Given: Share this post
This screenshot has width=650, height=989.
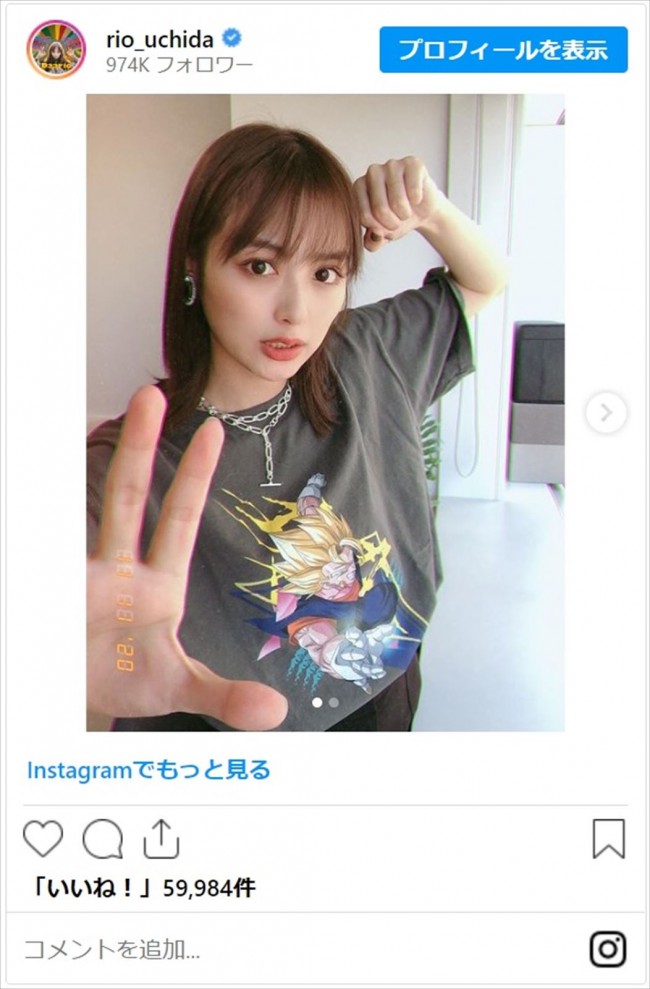Looking at the screenshot, I should pyautogui.click(x=160, y=838).
